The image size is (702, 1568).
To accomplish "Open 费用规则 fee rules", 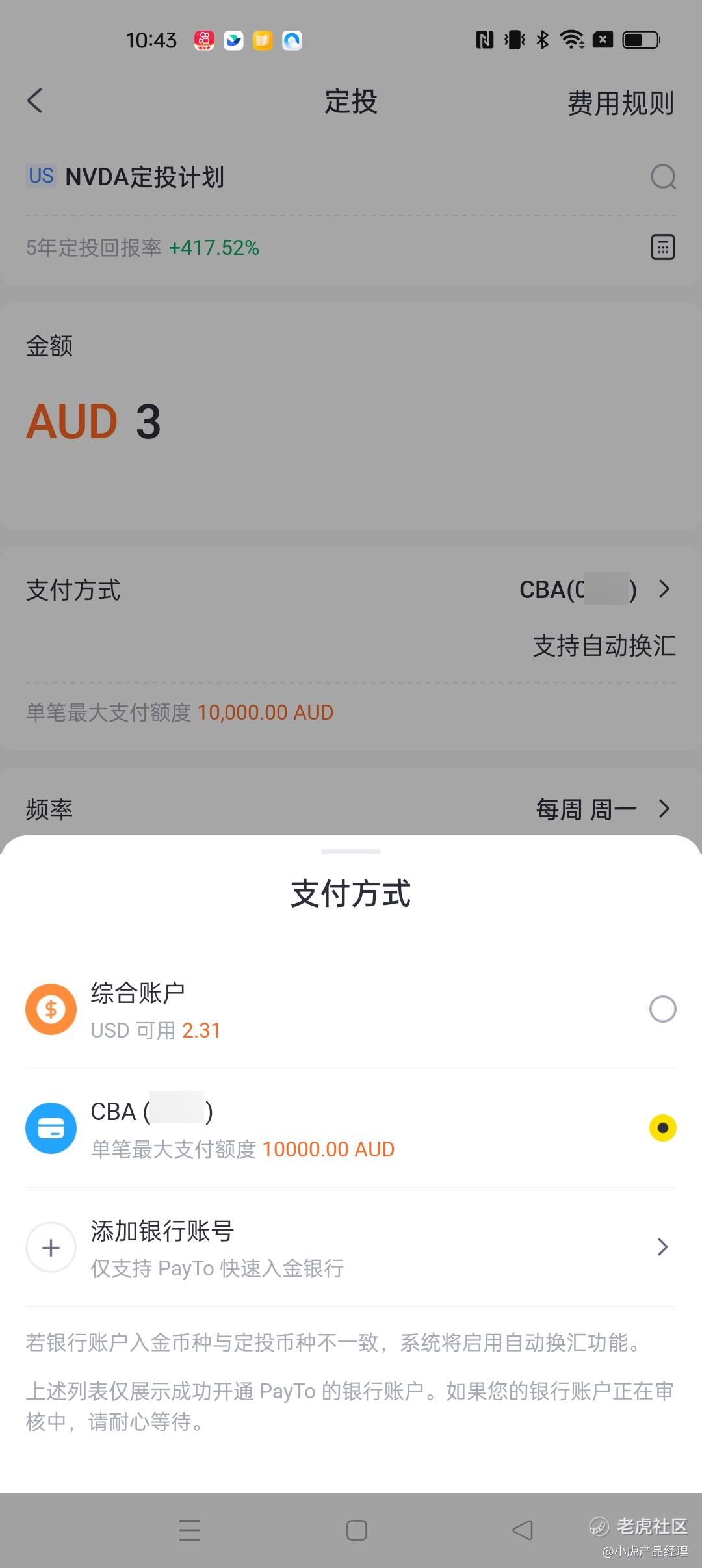I will click(620, 103).
